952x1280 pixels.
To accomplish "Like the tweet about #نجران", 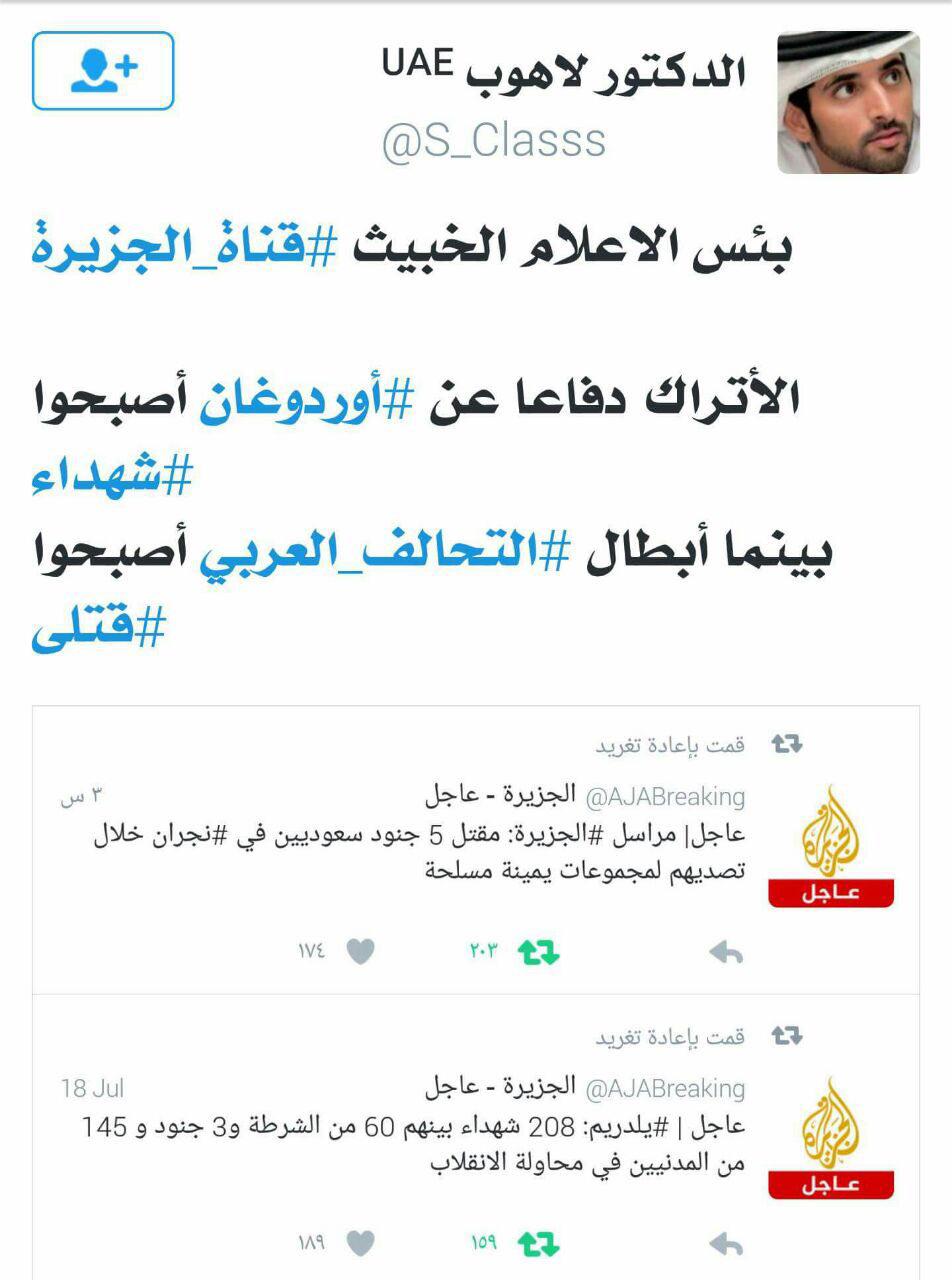I will point(360,951).
